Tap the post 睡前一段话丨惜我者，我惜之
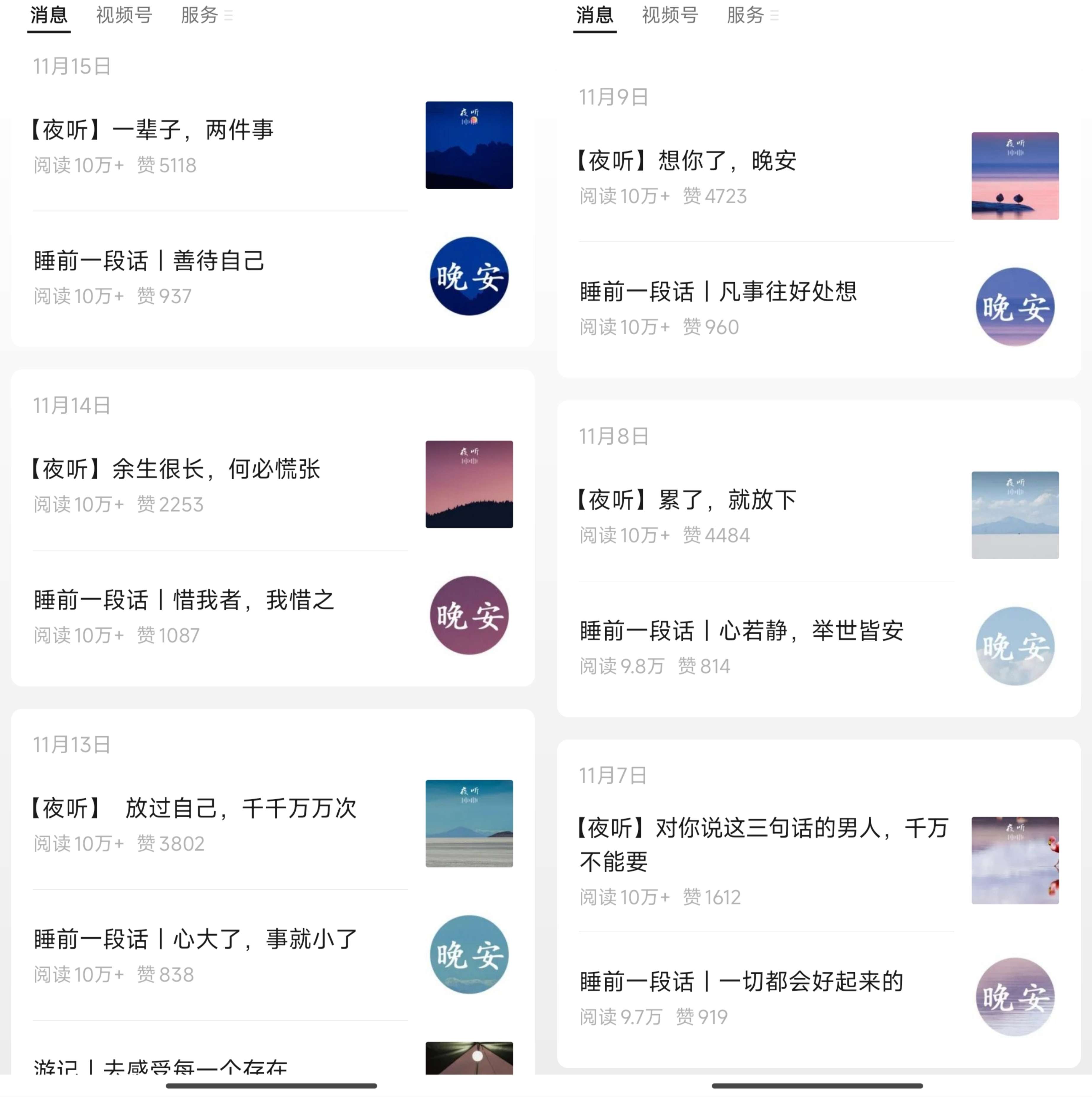Screen dimensions: 1092x1097 [x=184, y=600]
